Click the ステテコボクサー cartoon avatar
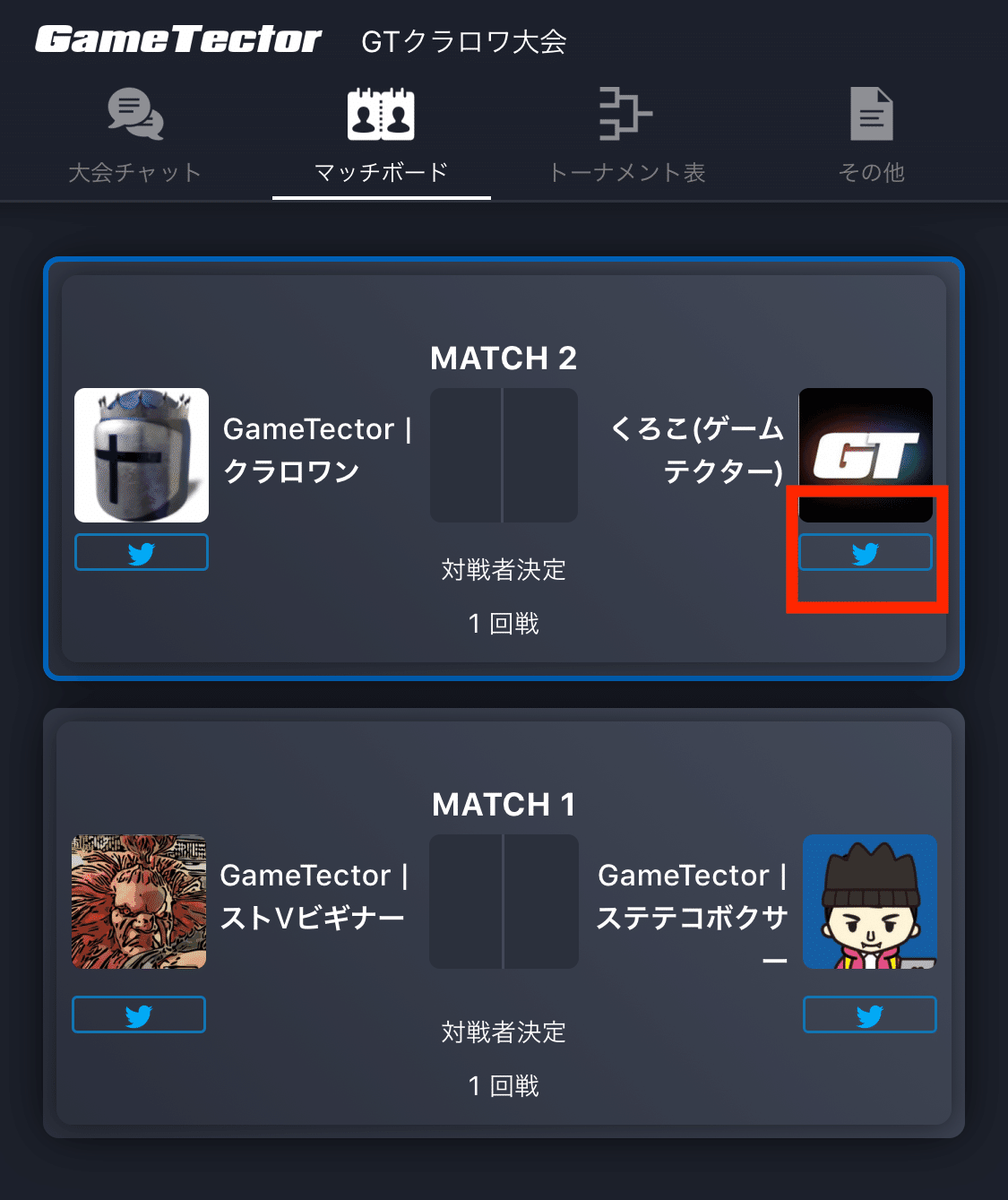The width and height of the screenshot is (1008, 1200). point(868,902)
